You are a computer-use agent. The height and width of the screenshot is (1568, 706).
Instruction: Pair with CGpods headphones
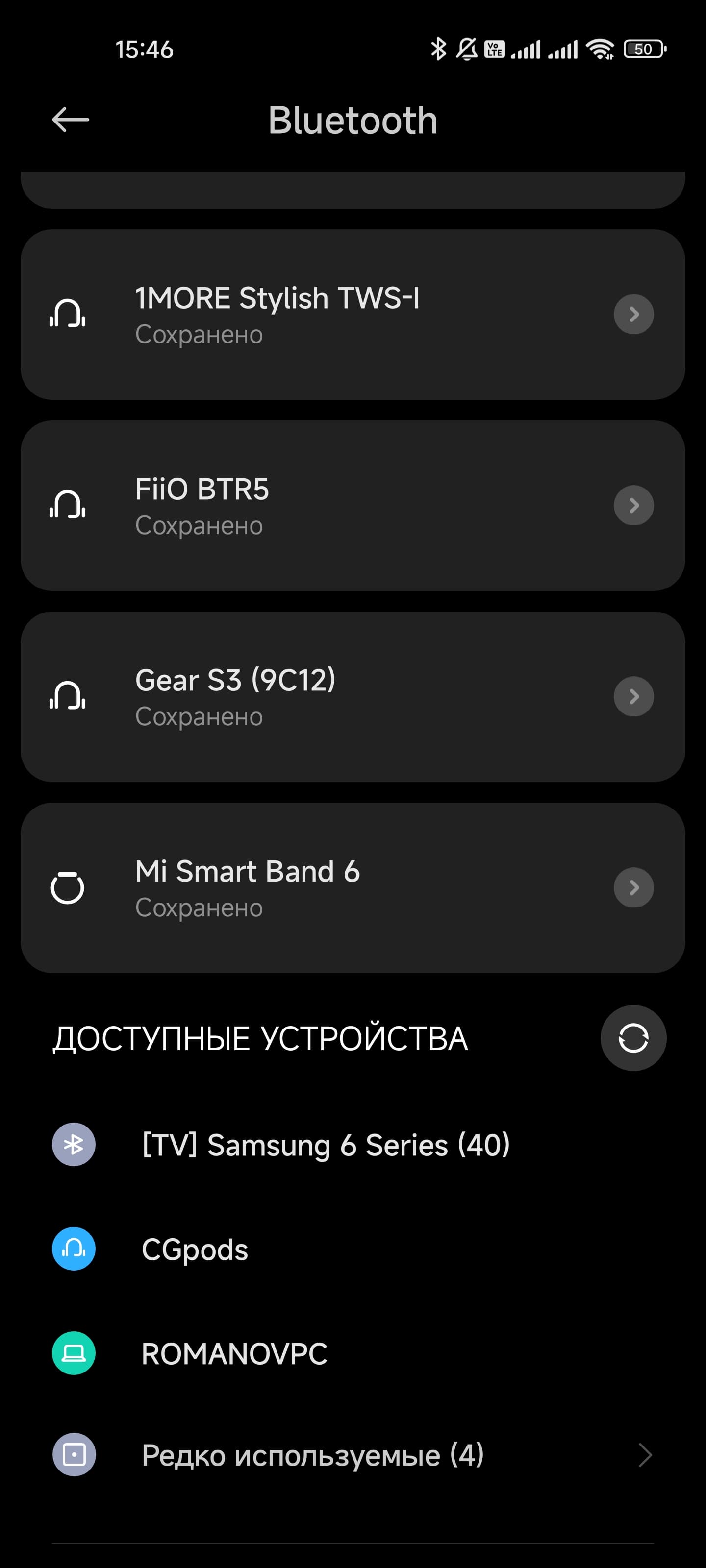click(195, 1249)
